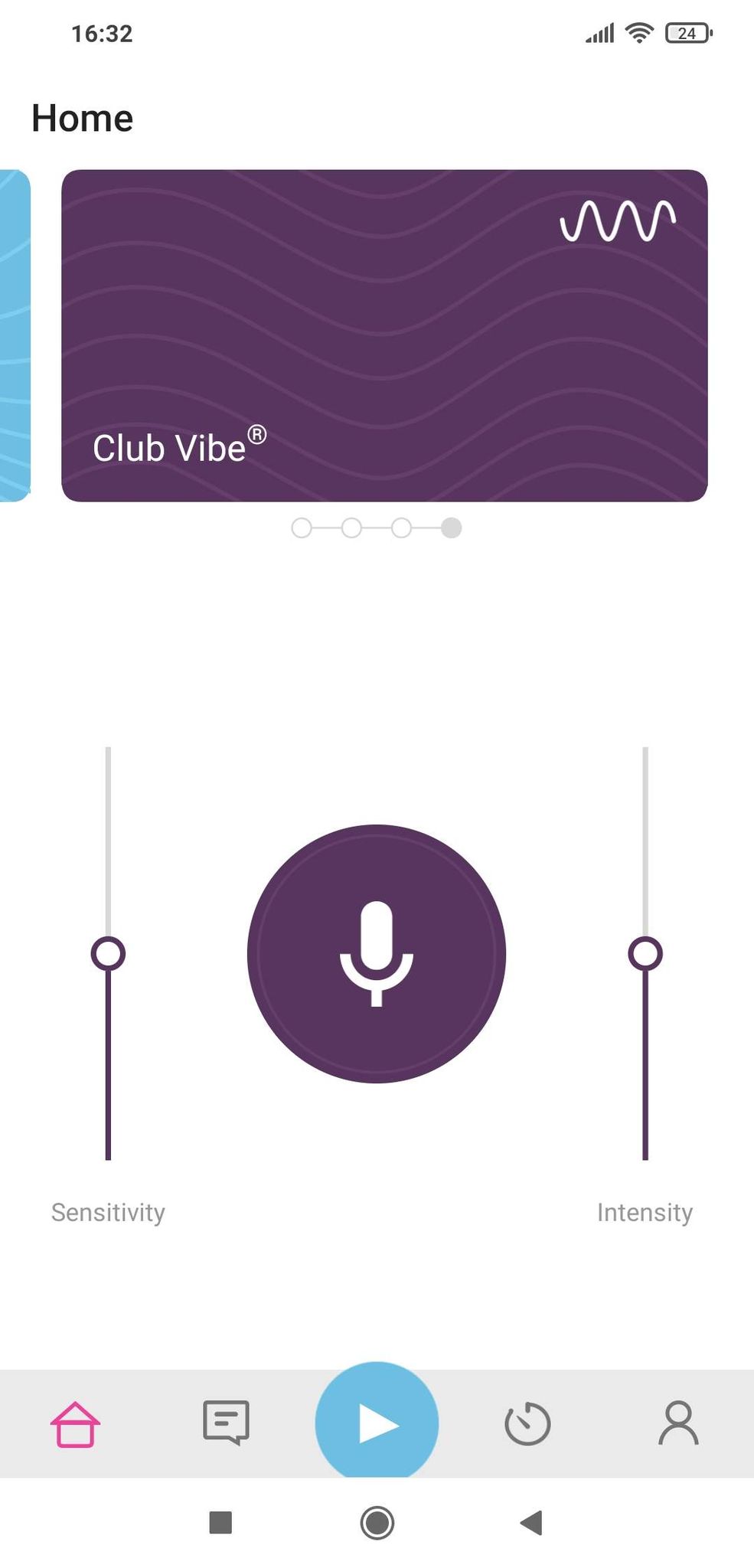This screenshot has width=754, height=1568.
Task: Open the profile tab
Action: pyautogui.click(x=678, y=1423)
